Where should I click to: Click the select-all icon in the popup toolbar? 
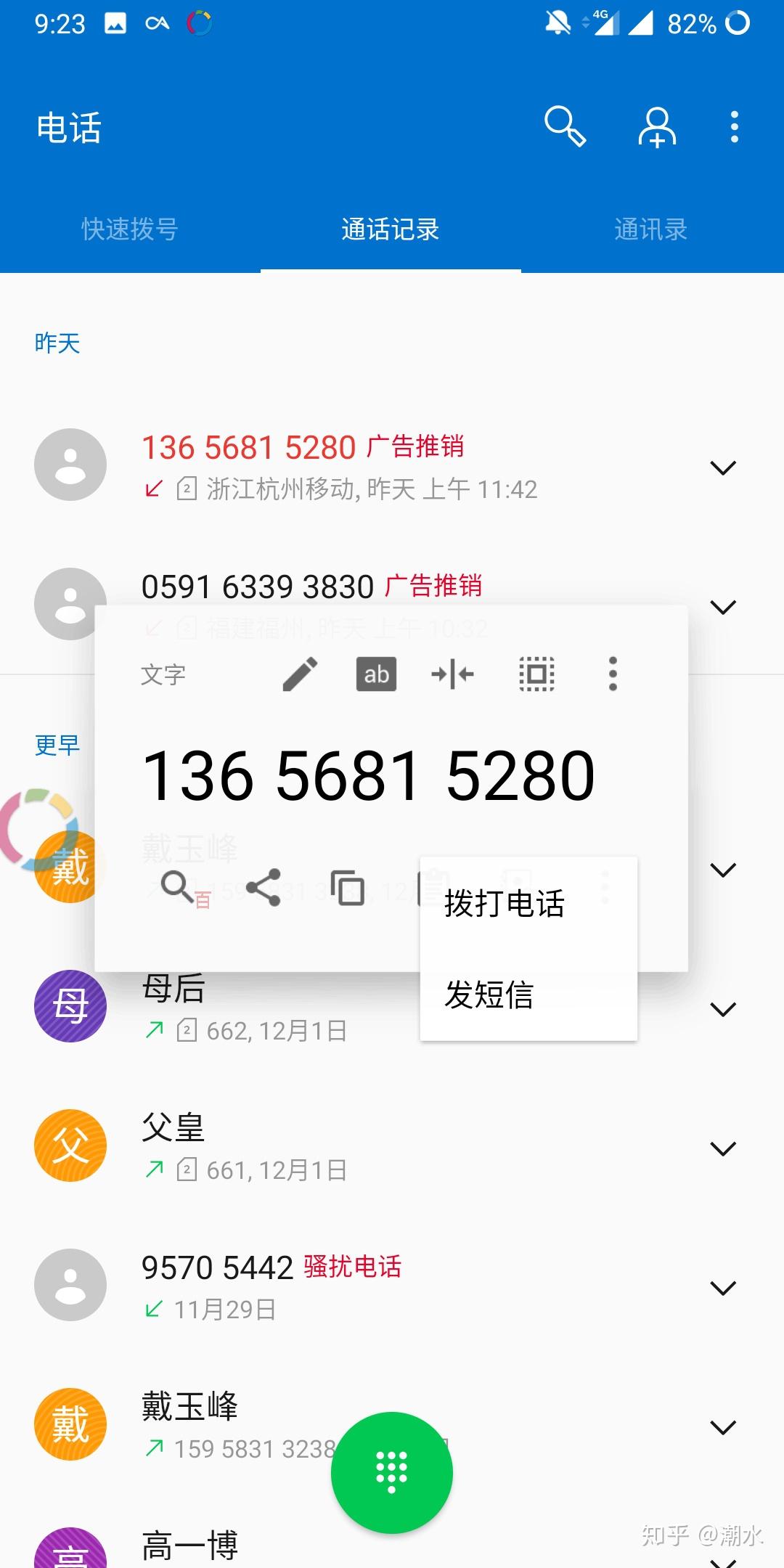pyautogui.click(x=535, y=674)
